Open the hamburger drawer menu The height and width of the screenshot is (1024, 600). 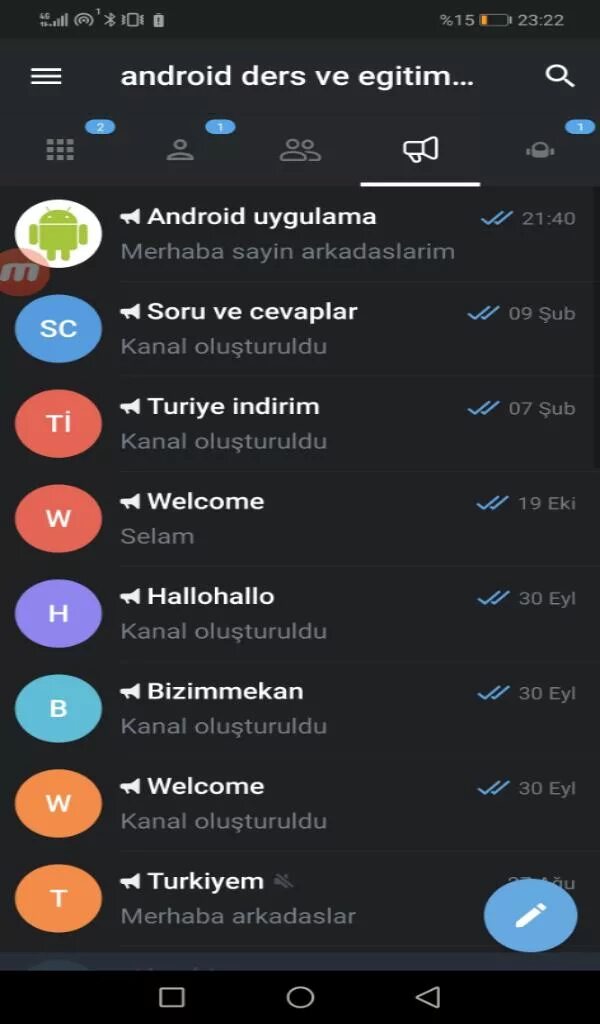[x=46, y=76]
